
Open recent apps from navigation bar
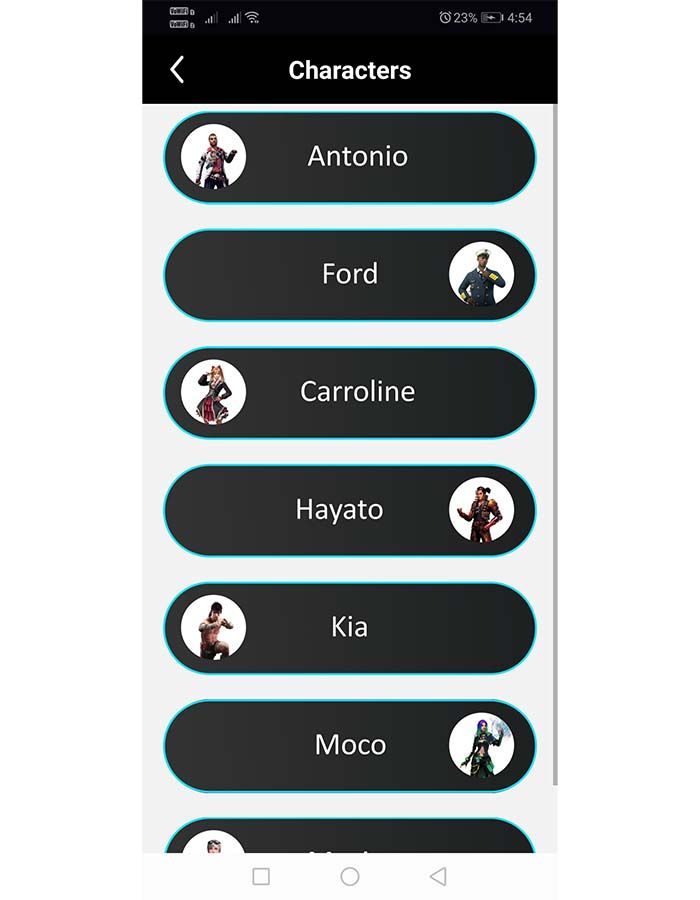pyautogui.click(x=261, y=876)
